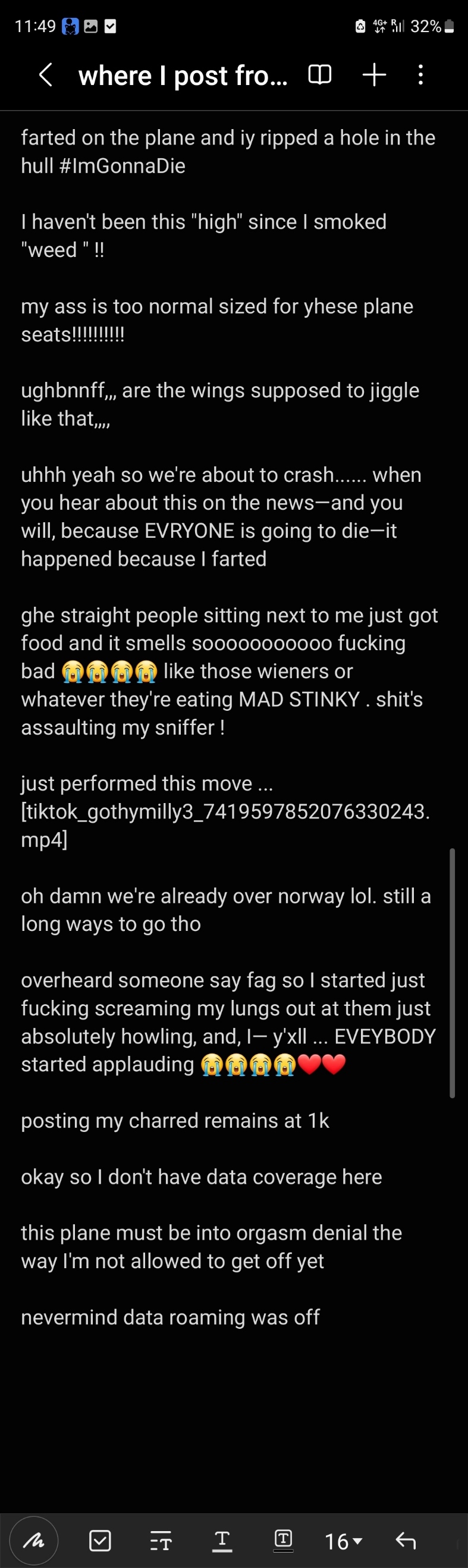The image size is (468, 1568).
Task: Change text background color
Action: coord(283,1541)
